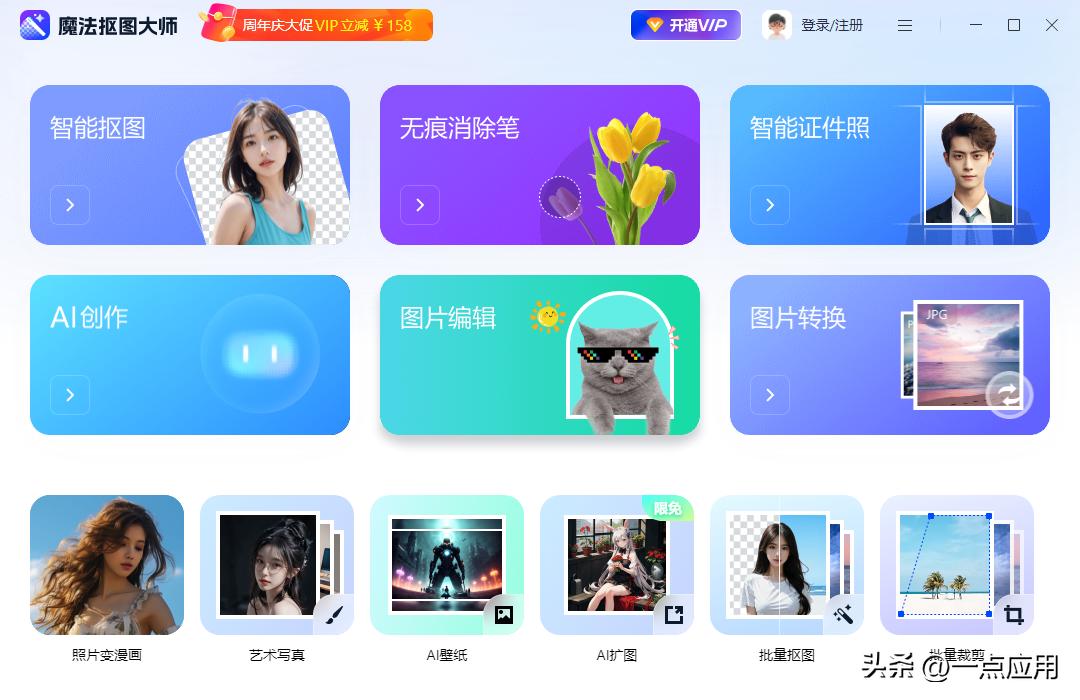The height and width of the screenshot is (700, 1080).
Task: Open the 智能抠图 card
Action: click(189, 165)
